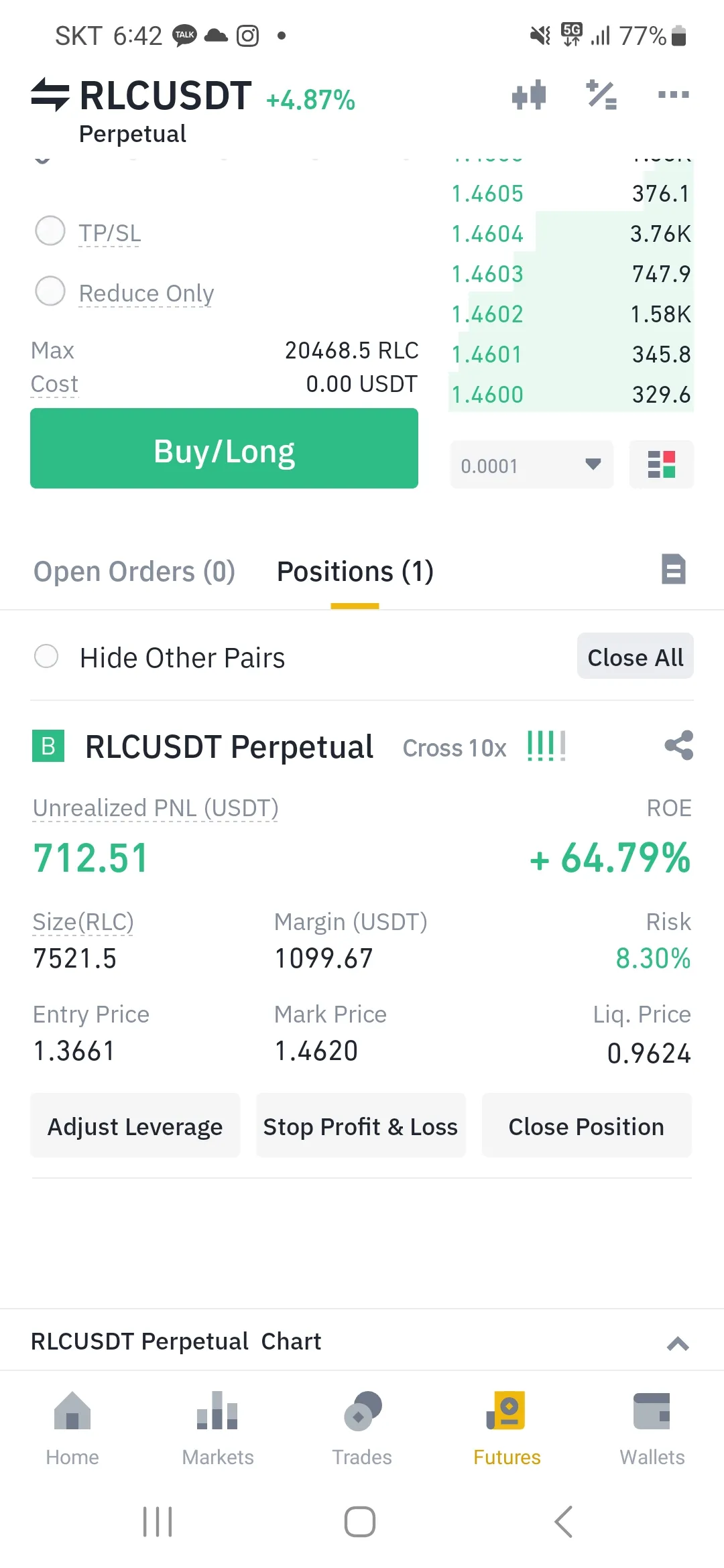Open the Markets tab
Image resolution: width=724 pixels, height=1568 pixels.
click(218, 1428)
